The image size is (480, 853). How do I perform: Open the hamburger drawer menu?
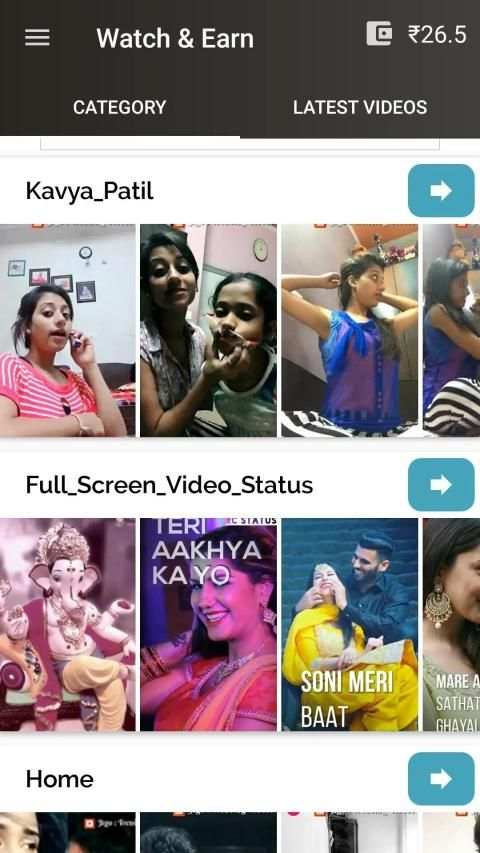37,38
